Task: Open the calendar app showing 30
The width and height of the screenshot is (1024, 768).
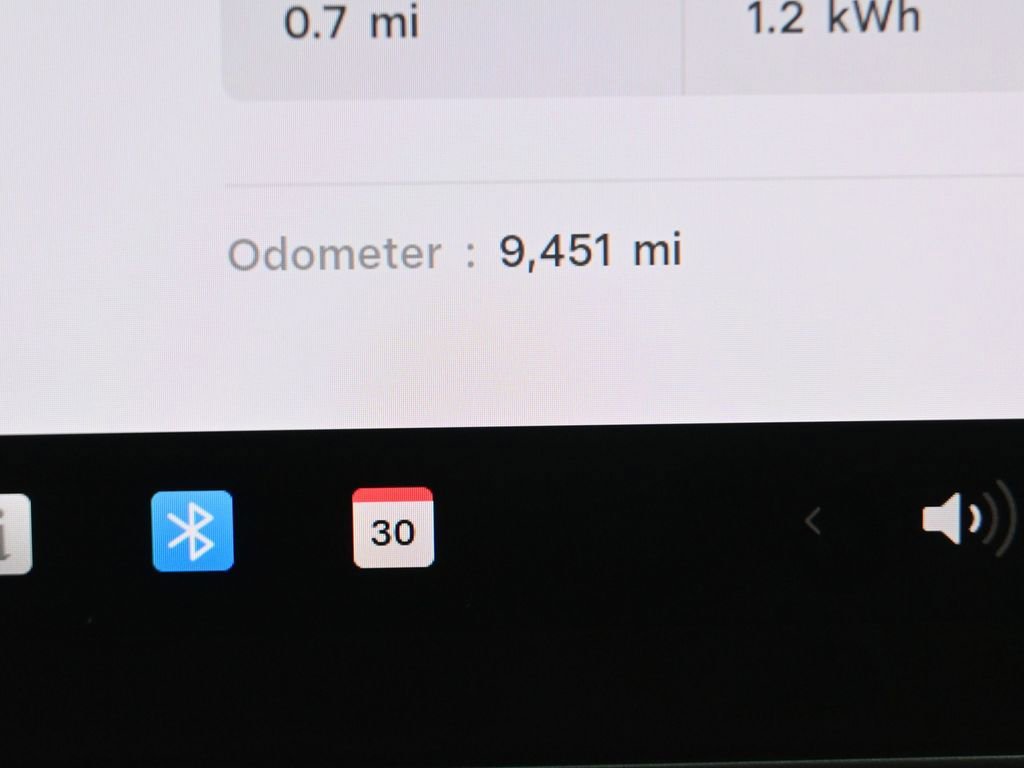Action: pyautogui.click(x=393, y=528)
